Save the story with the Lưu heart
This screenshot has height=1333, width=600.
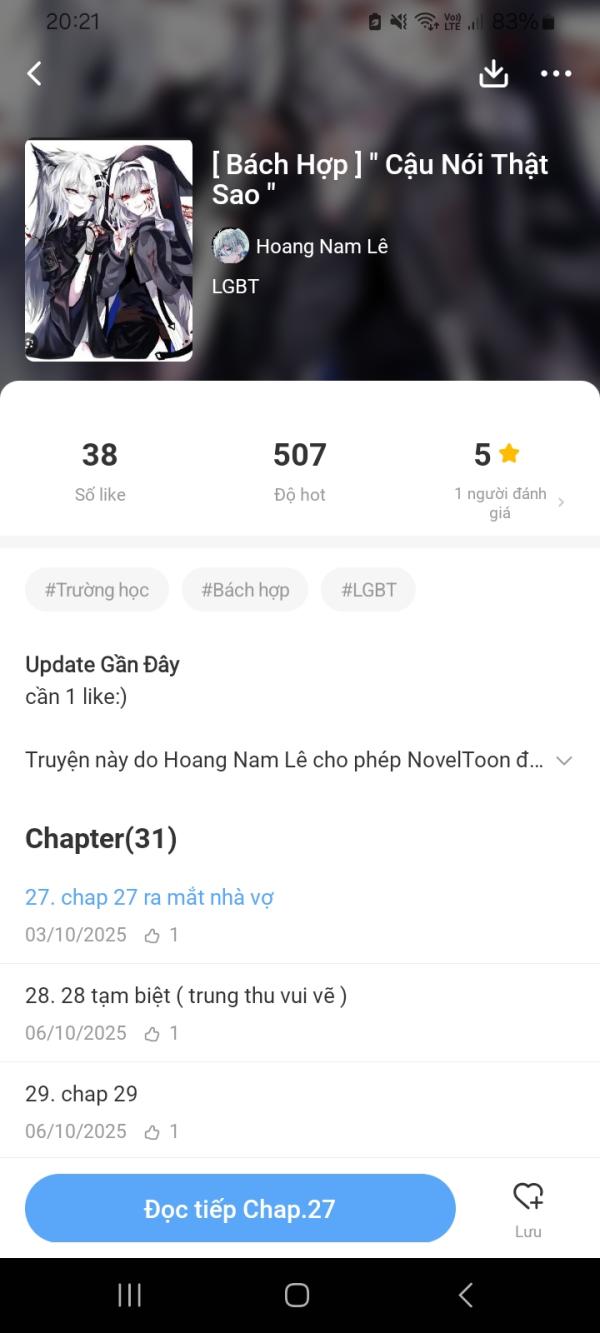click(528, 1206)
